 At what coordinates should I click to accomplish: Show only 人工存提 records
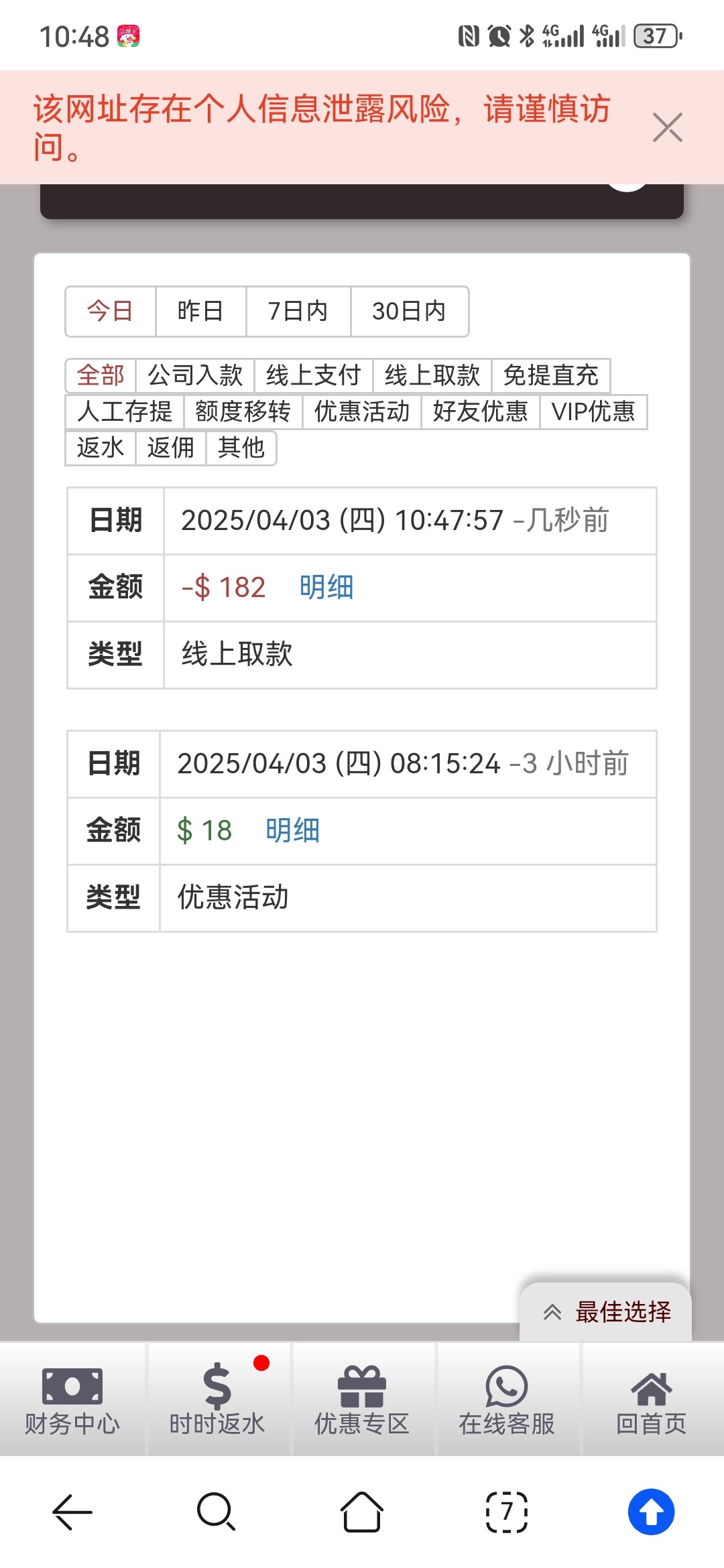(x=125, y=411)
